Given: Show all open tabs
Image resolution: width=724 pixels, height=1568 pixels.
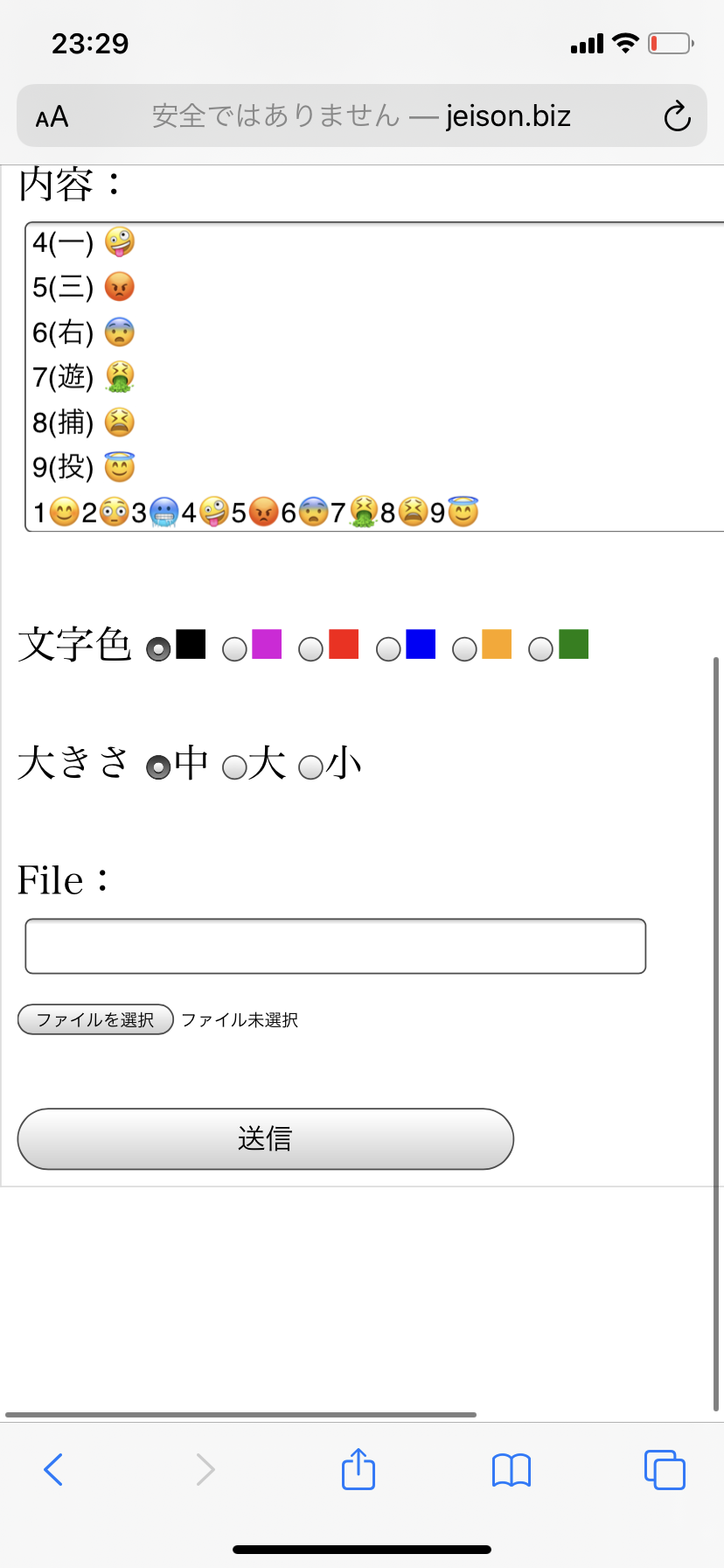Looking at the screenshot, I should (665, 1469).
